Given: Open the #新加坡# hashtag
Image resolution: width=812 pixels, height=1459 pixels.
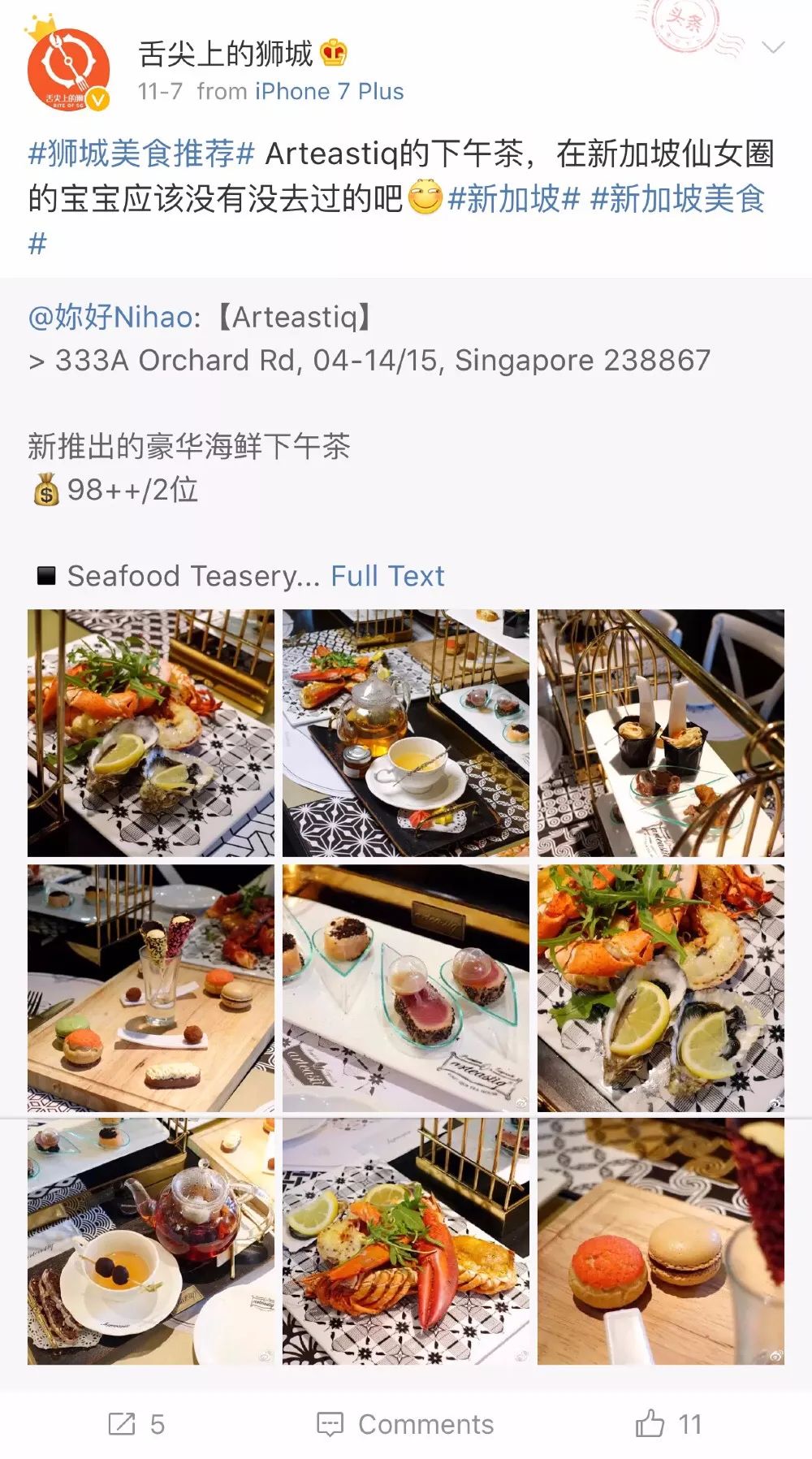Looking at the screenshot, I should click(x=514, y=199).
